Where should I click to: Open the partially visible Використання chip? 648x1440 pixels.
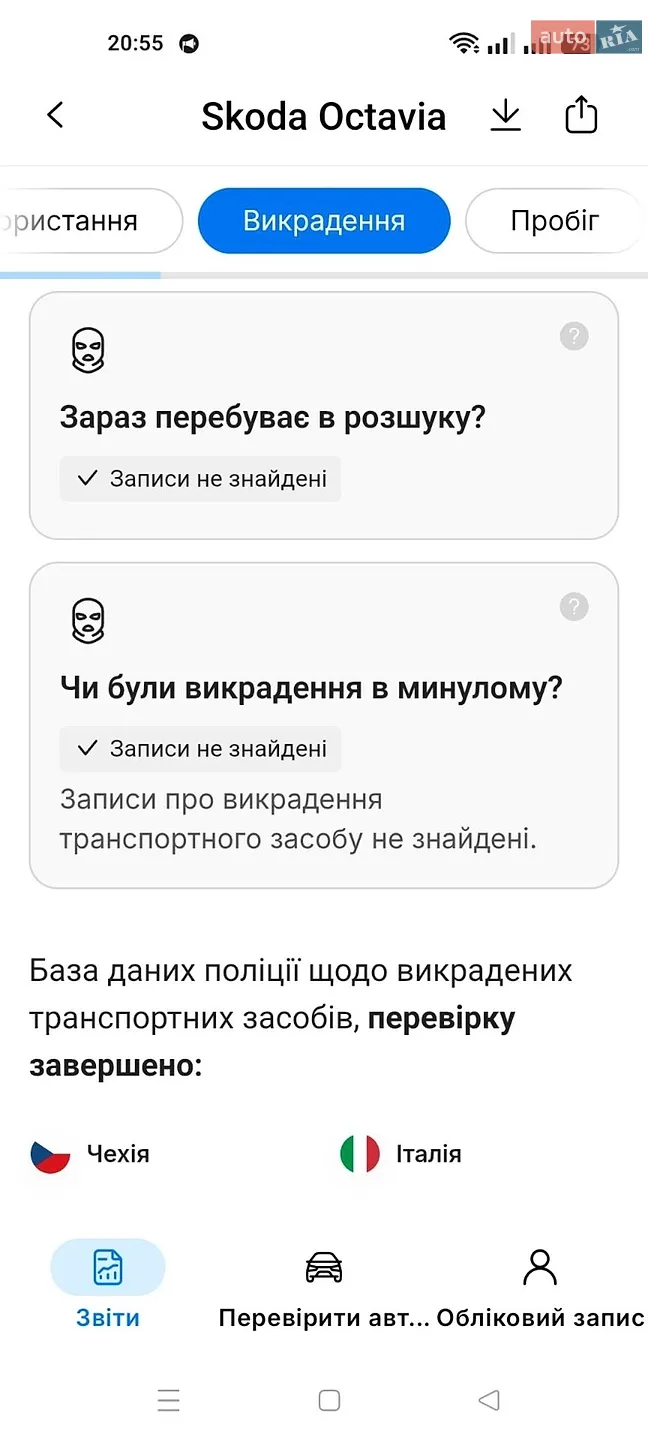point(90,221)
